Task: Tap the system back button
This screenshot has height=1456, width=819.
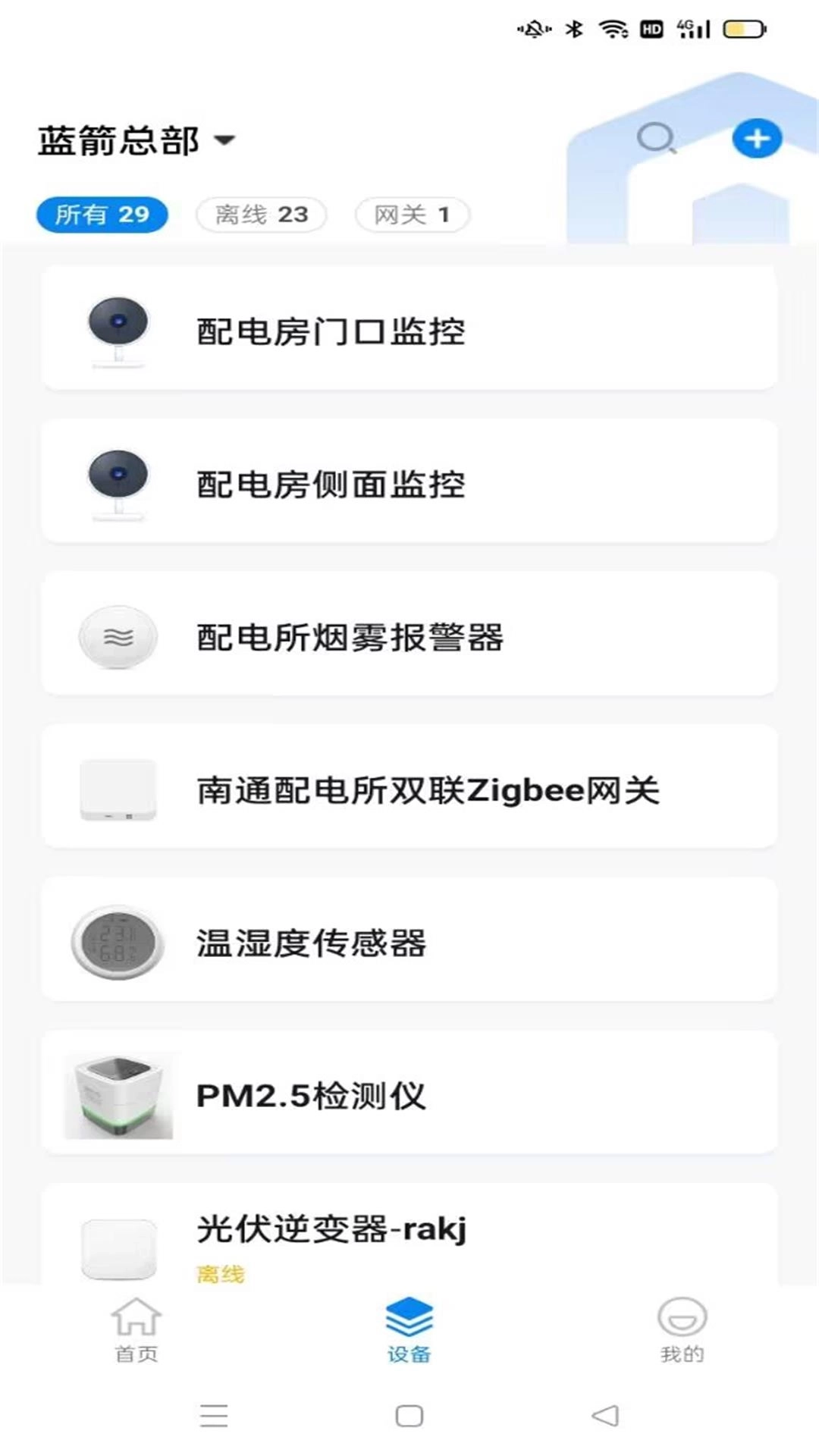Action: click(605, 1415)
